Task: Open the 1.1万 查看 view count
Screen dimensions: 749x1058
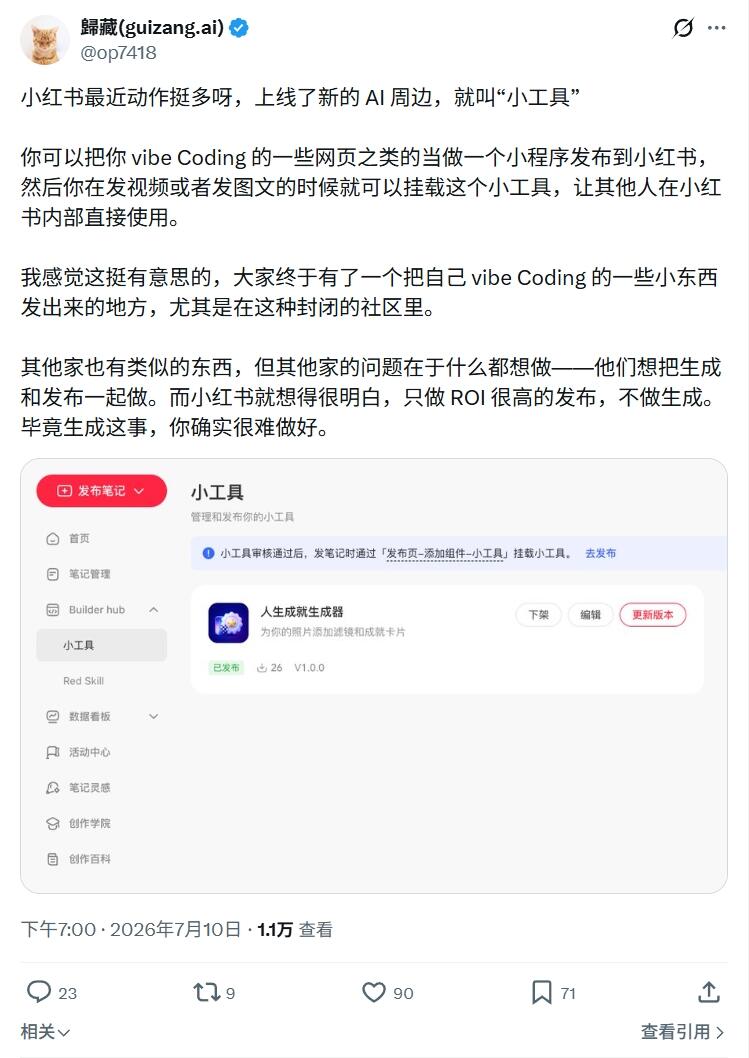Action: (x=295, y=930)
